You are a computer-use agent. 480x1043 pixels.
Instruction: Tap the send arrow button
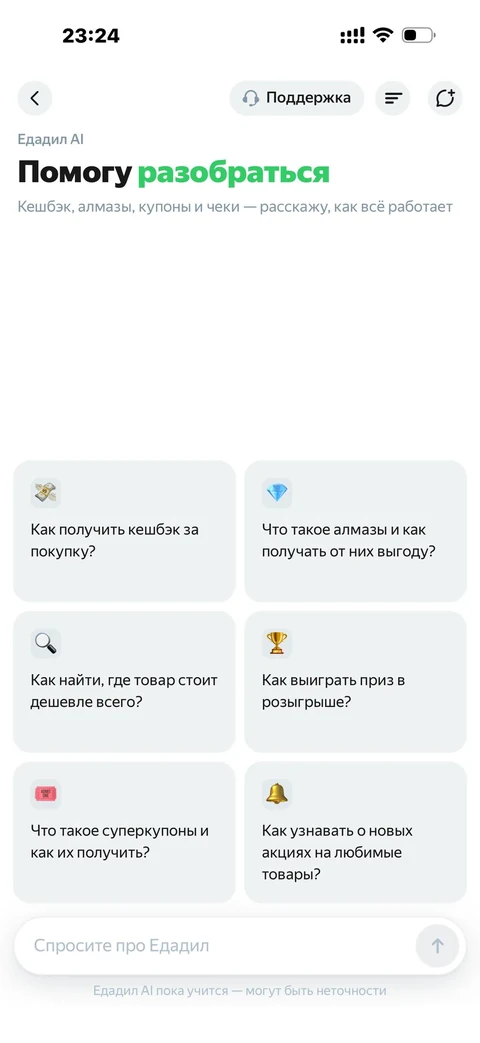pyautogui.click(x=437, y=946)
